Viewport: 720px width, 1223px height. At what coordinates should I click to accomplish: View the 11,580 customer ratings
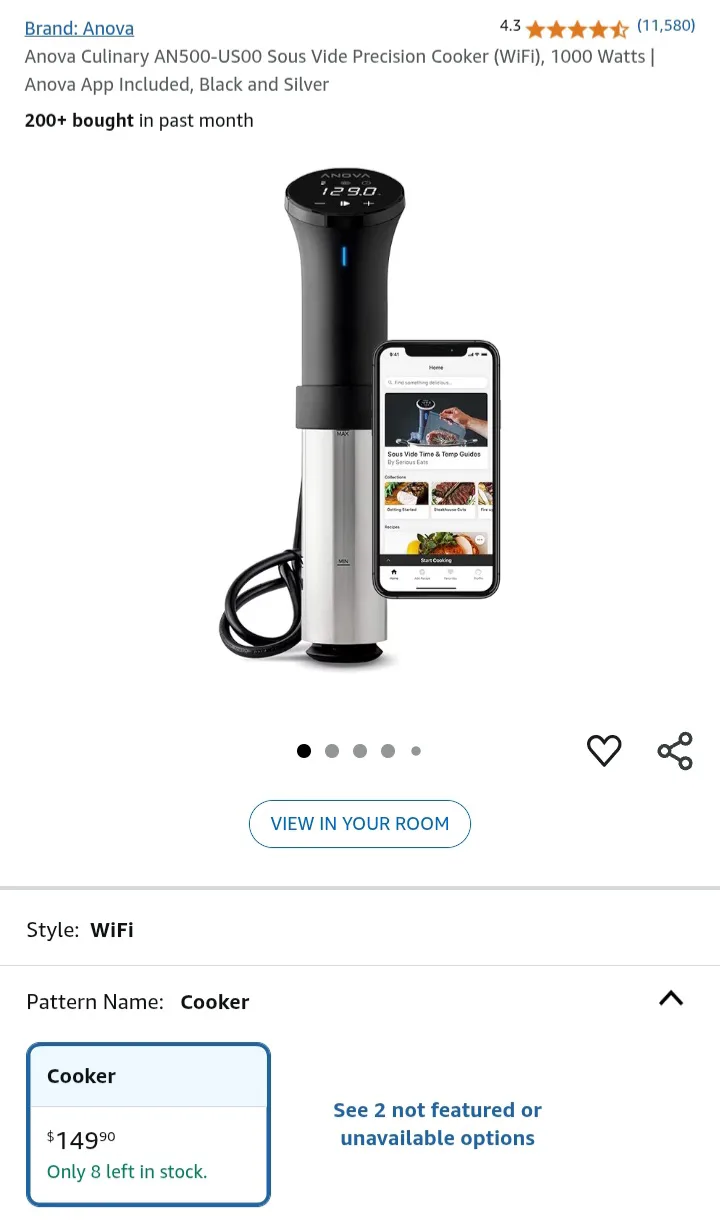(x=665, y=25)
